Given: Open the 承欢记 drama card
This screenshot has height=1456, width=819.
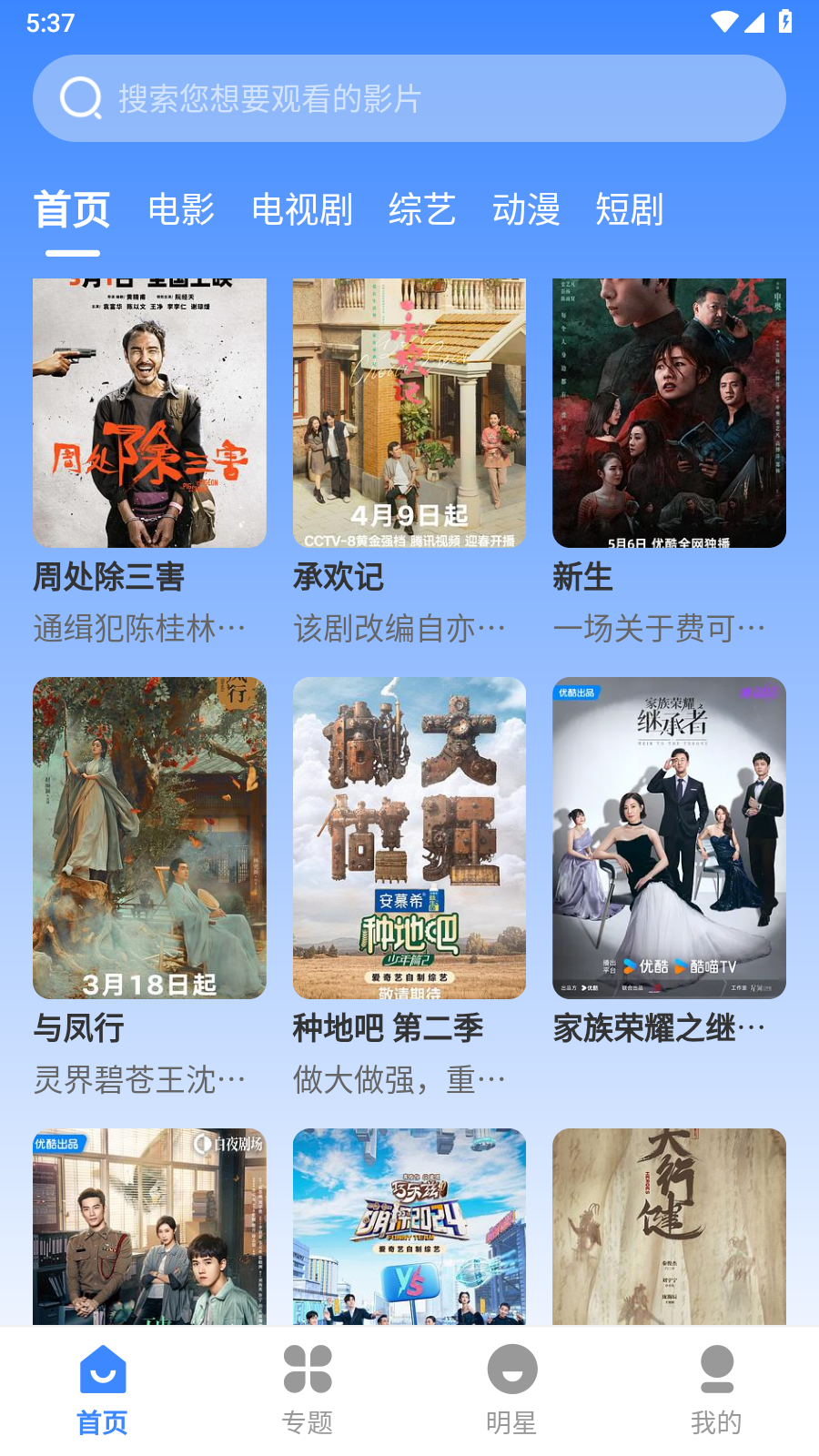Looking at the screenshot, I should (409, 414).
